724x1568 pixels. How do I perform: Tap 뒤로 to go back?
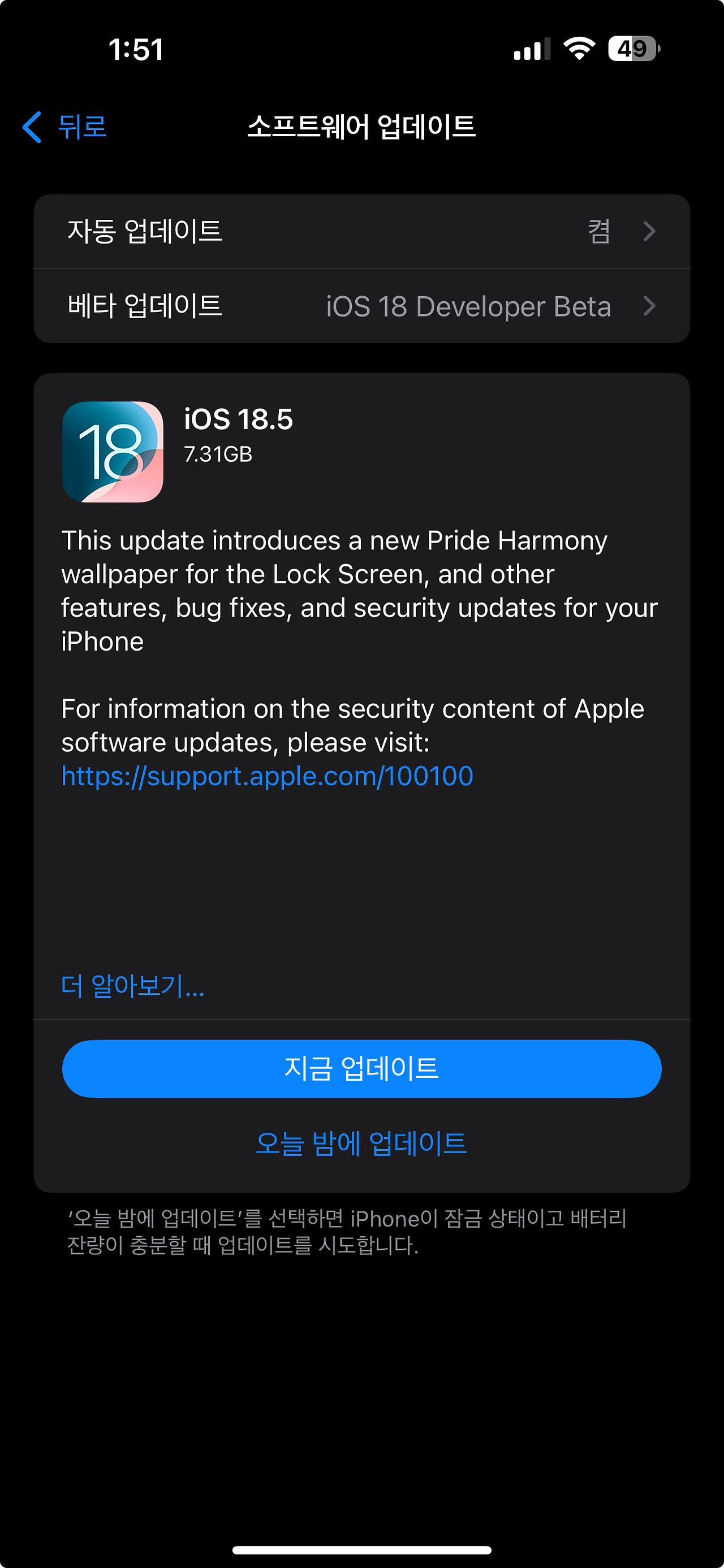pyautogui.click(x=80, y=127)
